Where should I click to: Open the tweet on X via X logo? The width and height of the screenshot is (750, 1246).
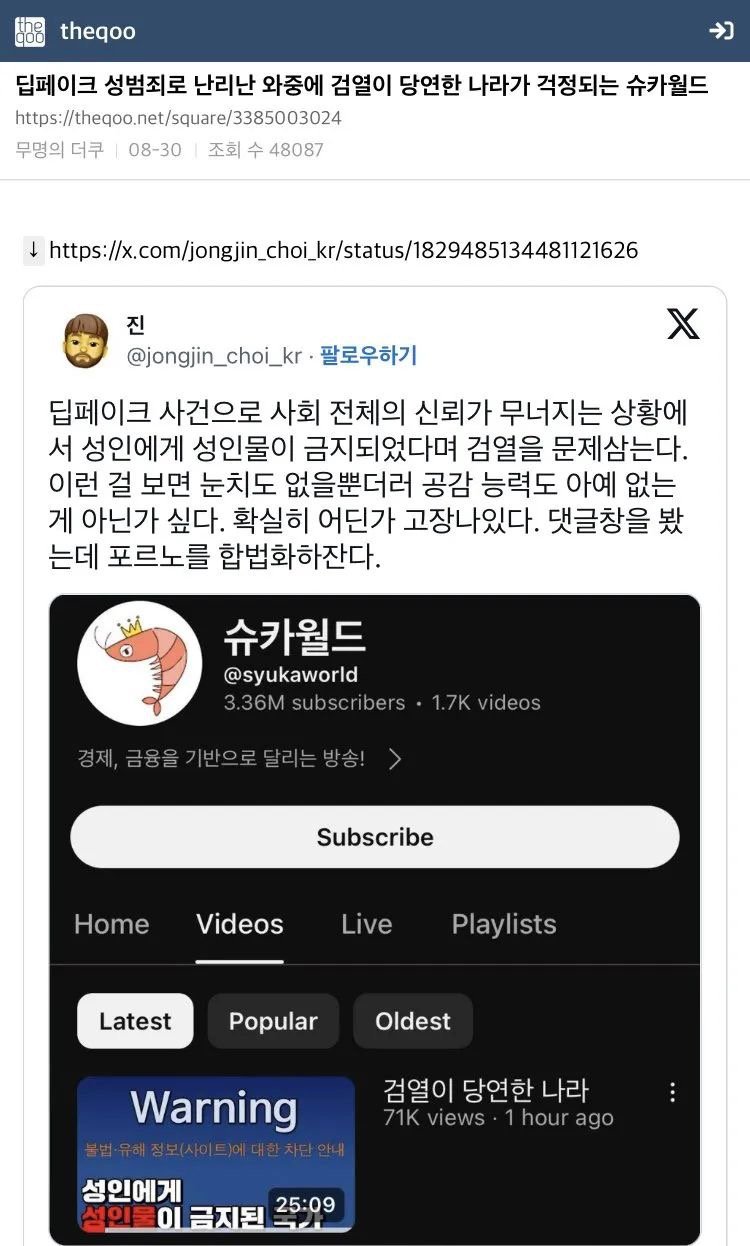(x=683, y=324)
